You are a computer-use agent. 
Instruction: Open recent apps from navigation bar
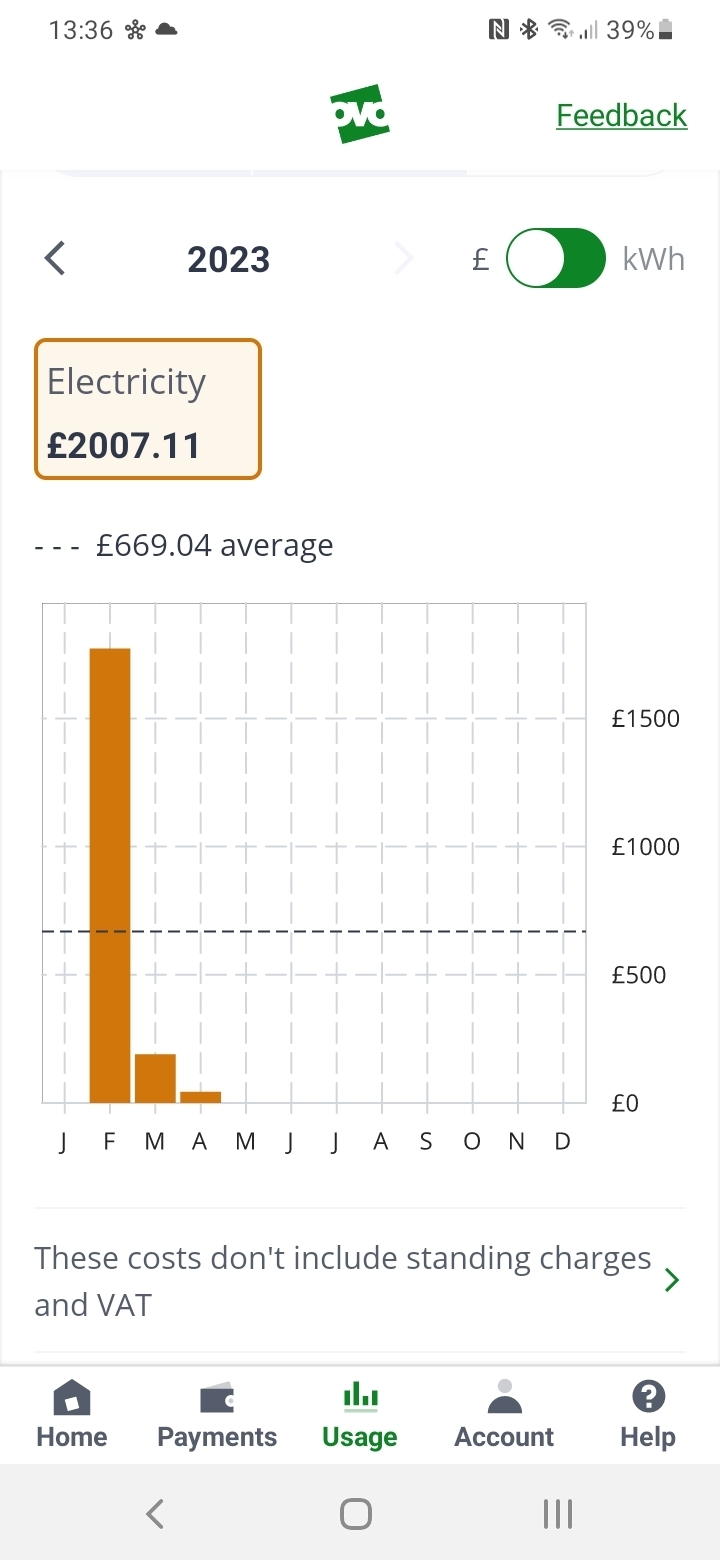point(558,1514)
